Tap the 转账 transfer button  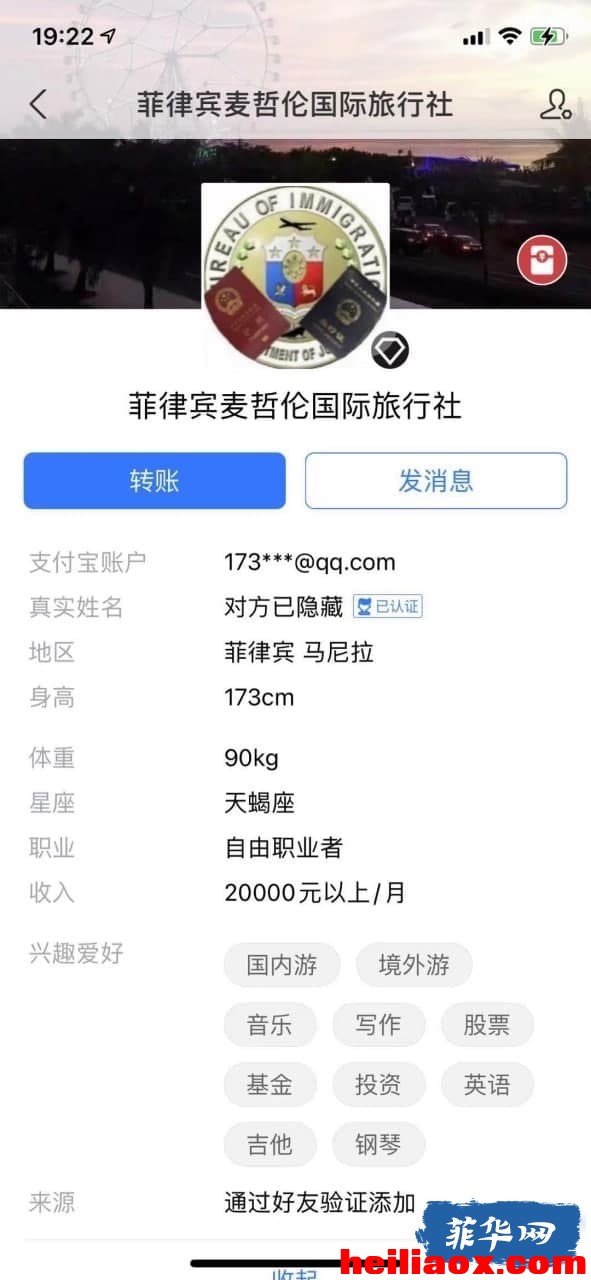(155, 481)
